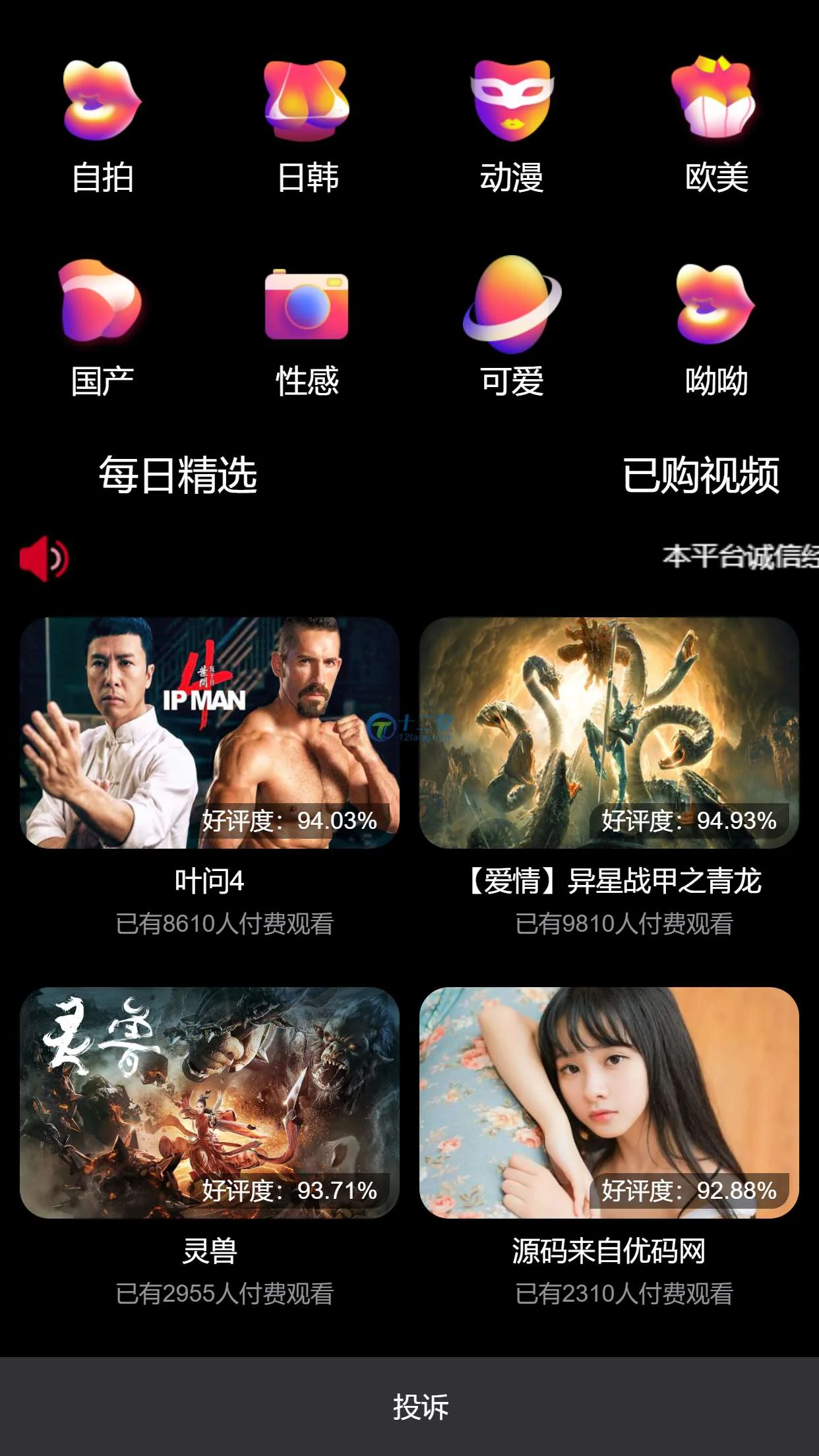Browse the 国产 category
Image resolution: width=819 pixels, height=1456 pixels.
(x=102, y=328)
